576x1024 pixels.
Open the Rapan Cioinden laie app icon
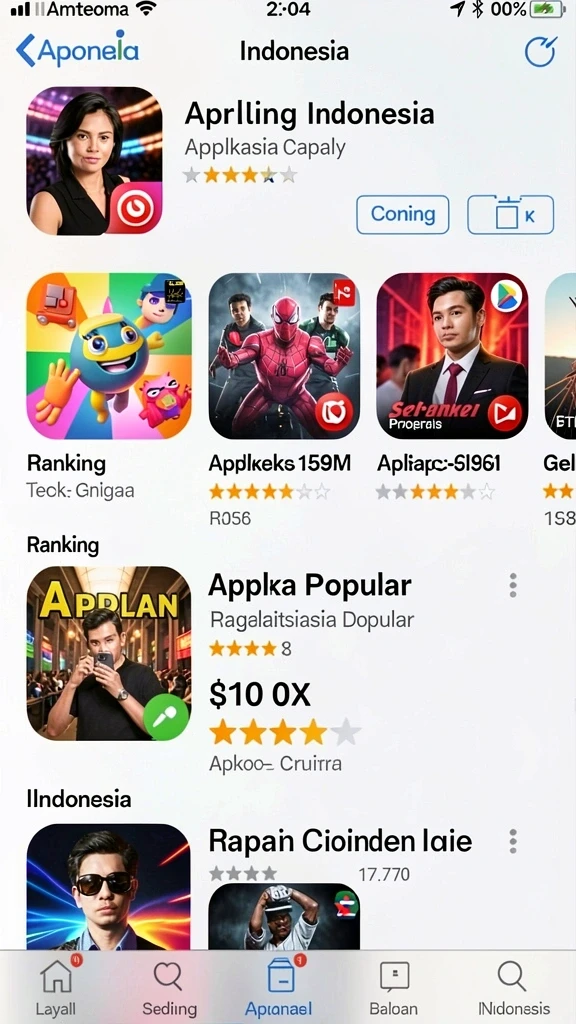click(x=109, y=886)
